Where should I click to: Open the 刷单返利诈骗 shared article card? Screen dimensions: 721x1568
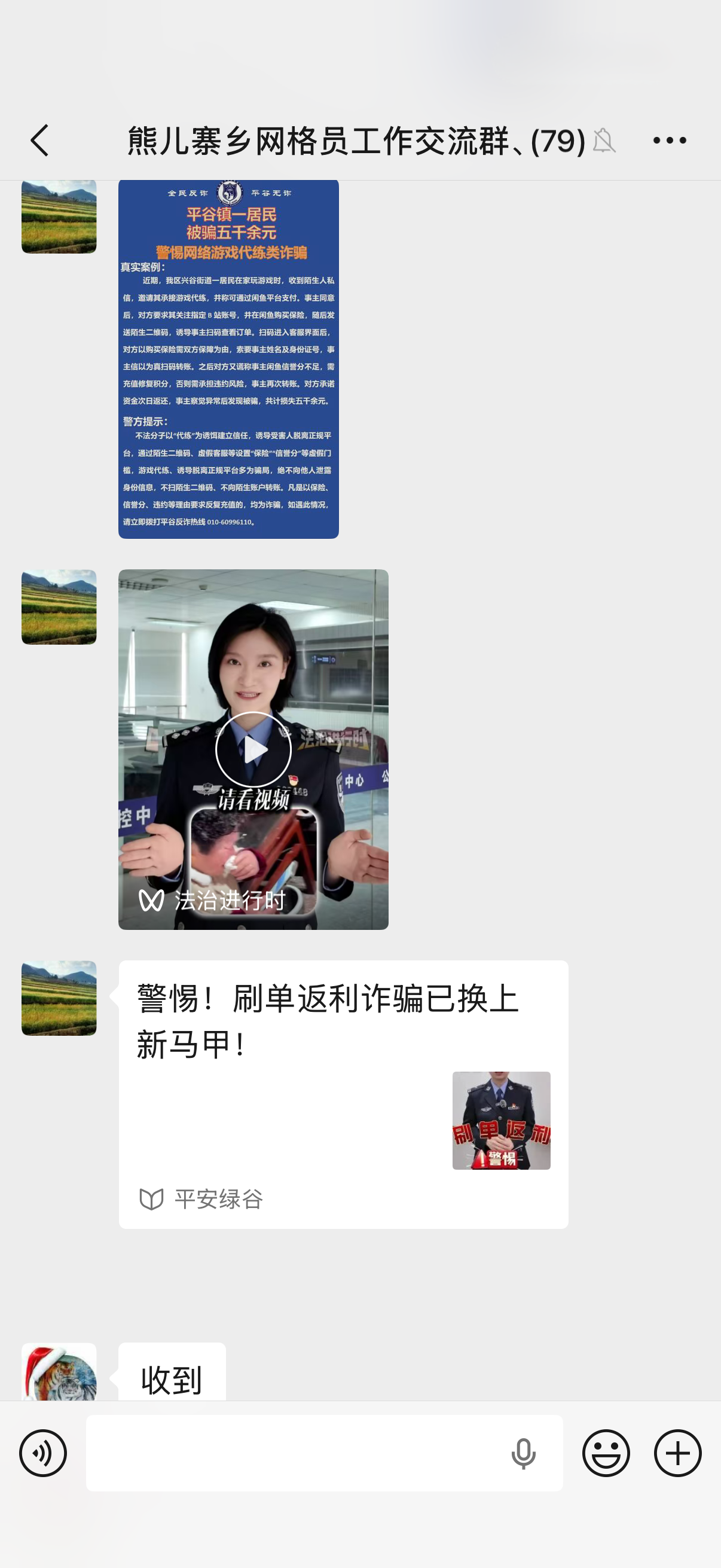click(x=343, y=1093)
